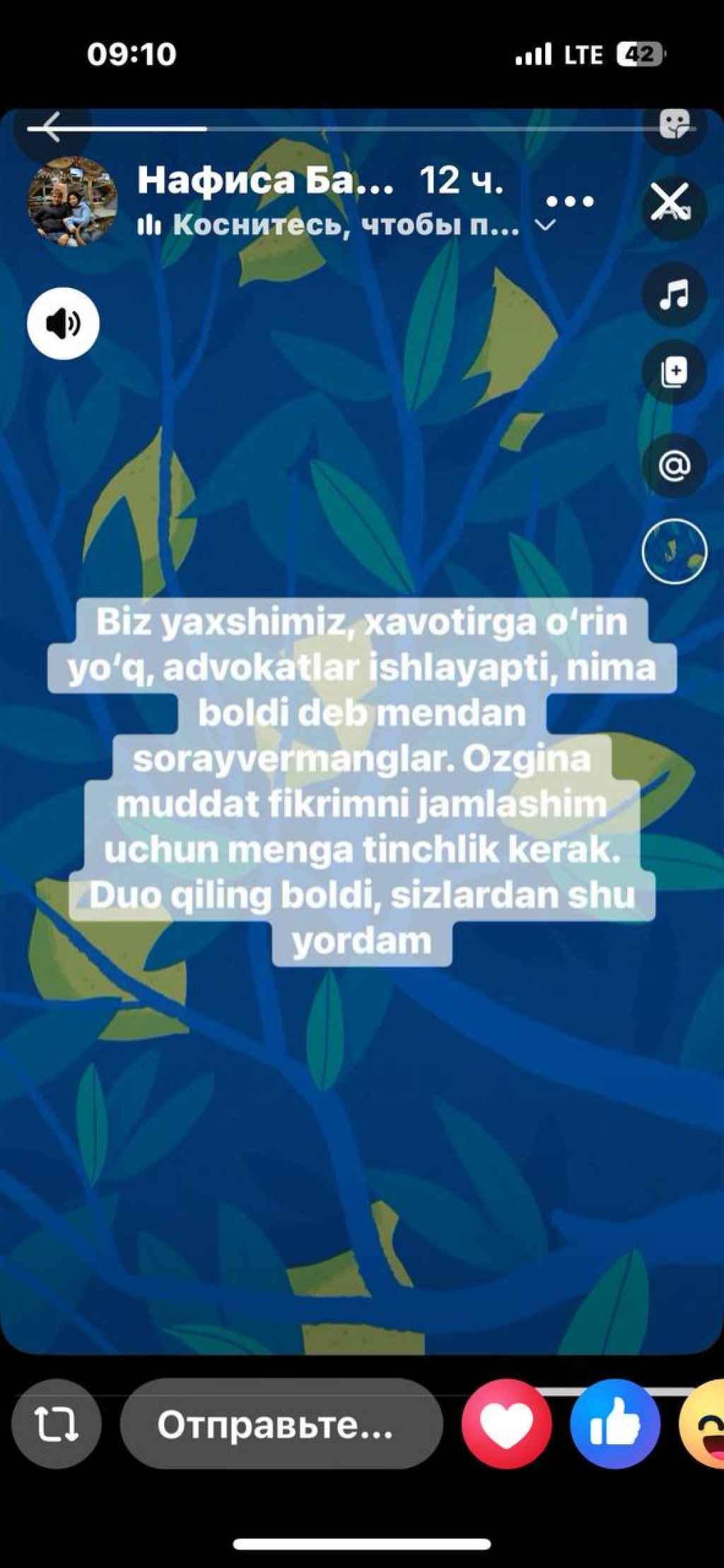The width and height of the screenshot is (724, 1568).
Task: Open the @ mention option
Action: (674, 465)
